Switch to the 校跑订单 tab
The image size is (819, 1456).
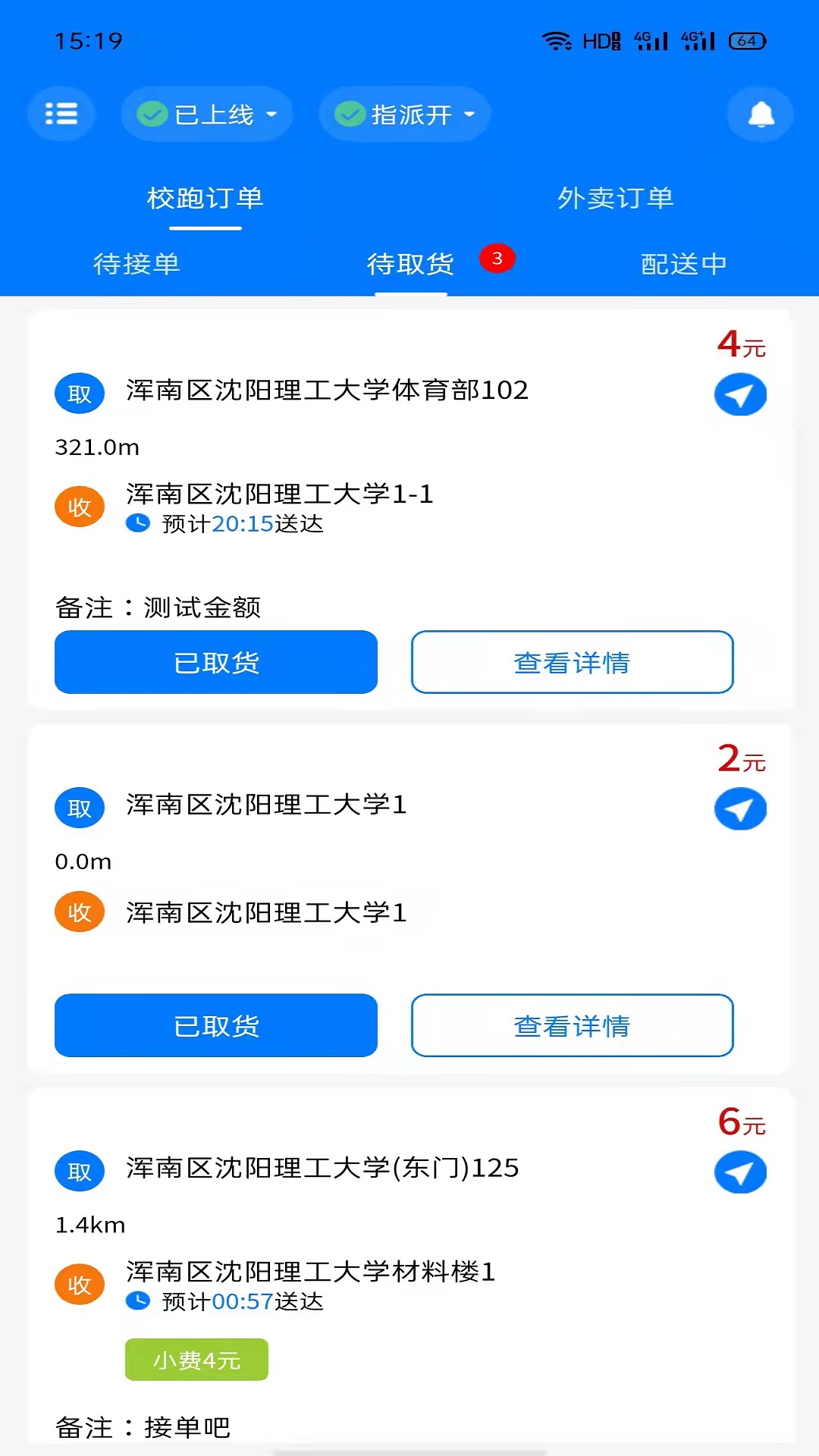pos(205,199)
